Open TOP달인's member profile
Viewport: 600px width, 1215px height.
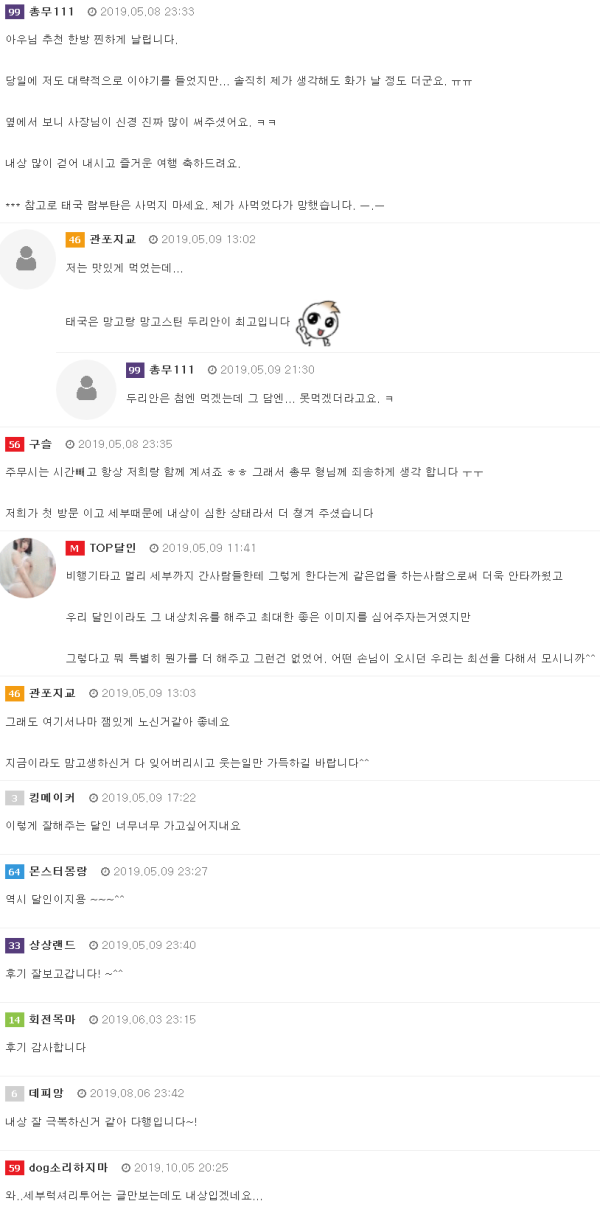coord(112,548)
